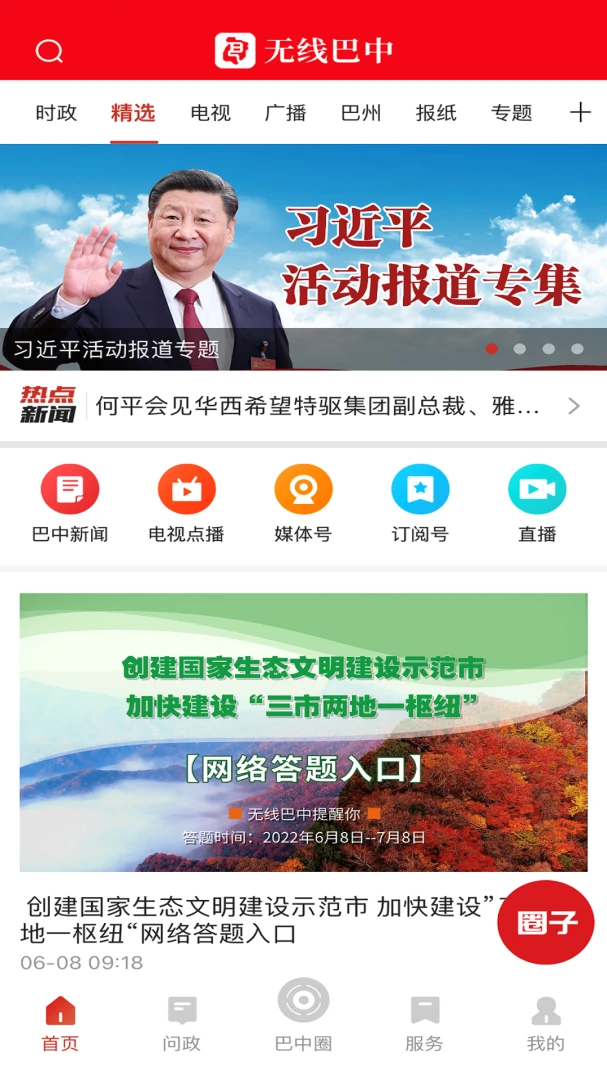This screenshot has height=1080, width=607.
Task: Go to the 我的 tab
Action: click(x=546, y=1024)
